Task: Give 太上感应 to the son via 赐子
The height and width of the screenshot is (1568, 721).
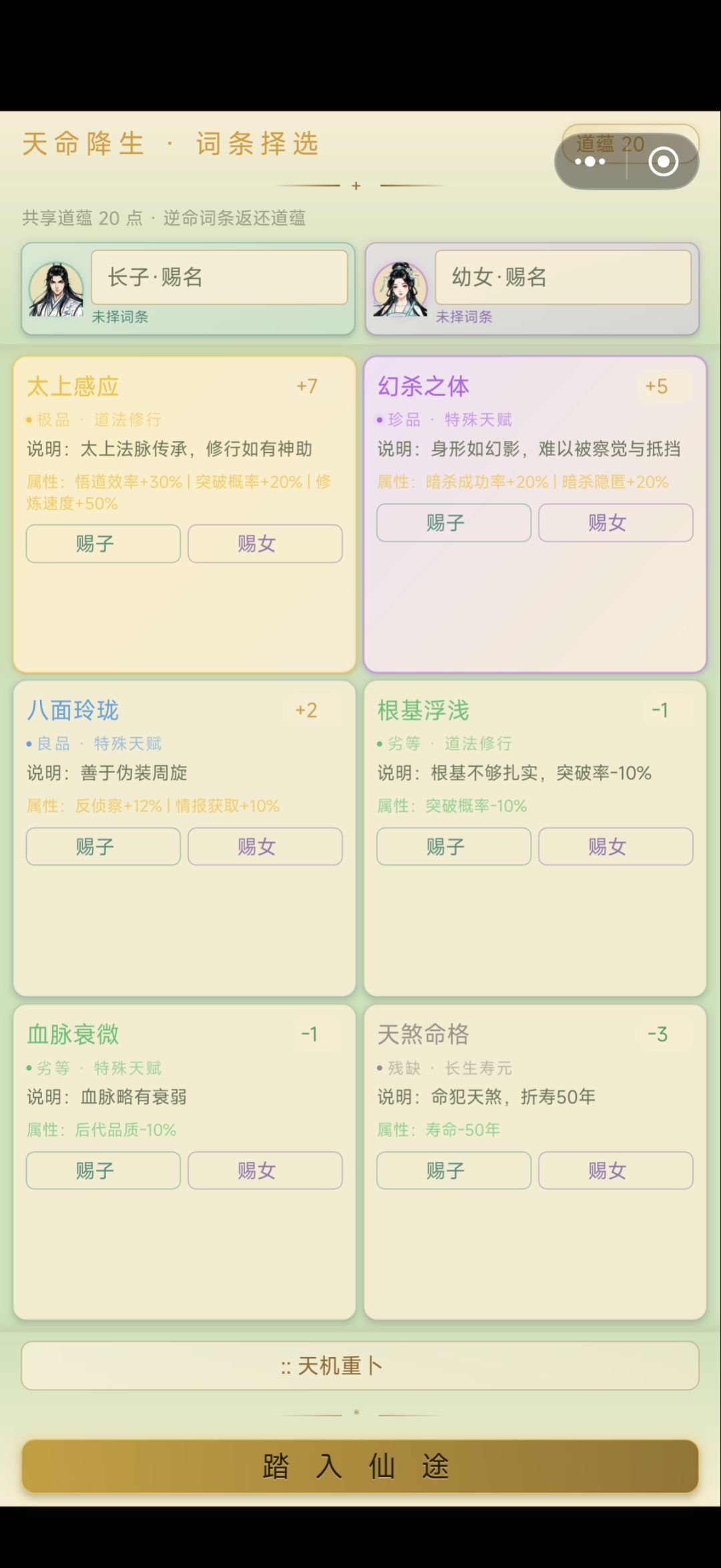Action: (103, 544)
